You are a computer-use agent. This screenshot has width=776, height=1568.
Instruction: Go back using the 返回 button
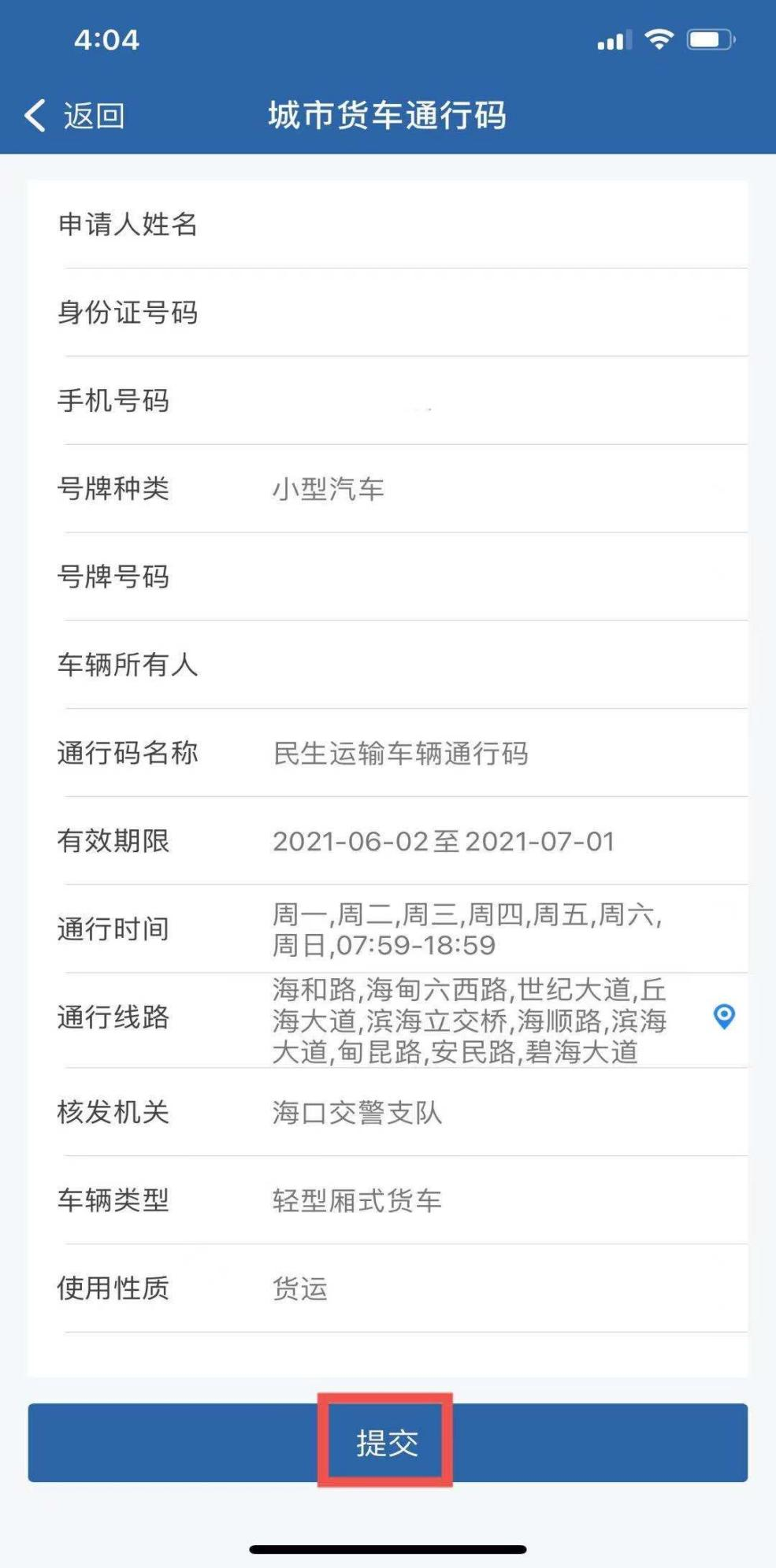pyautogui.click(x=75, y=116)
